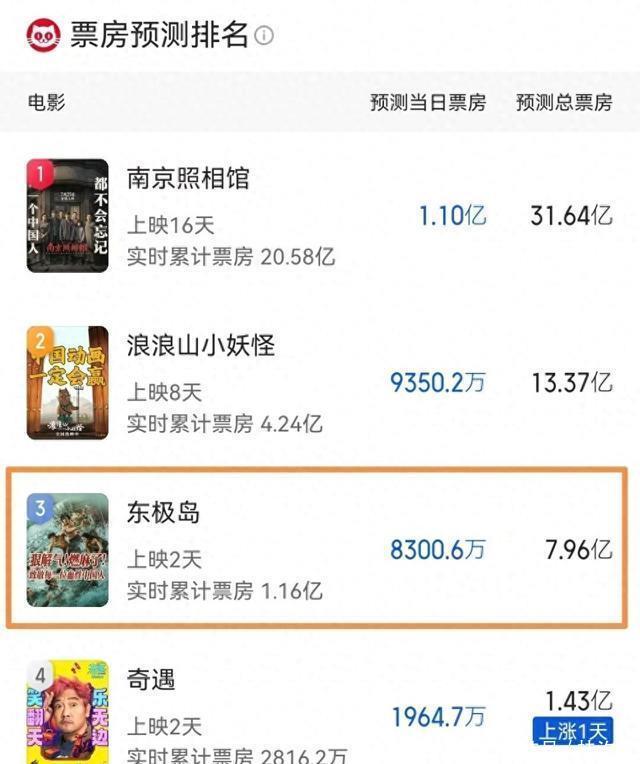
Task: Open the info icon beside 票房预测排名
Action: coord(264,36)
